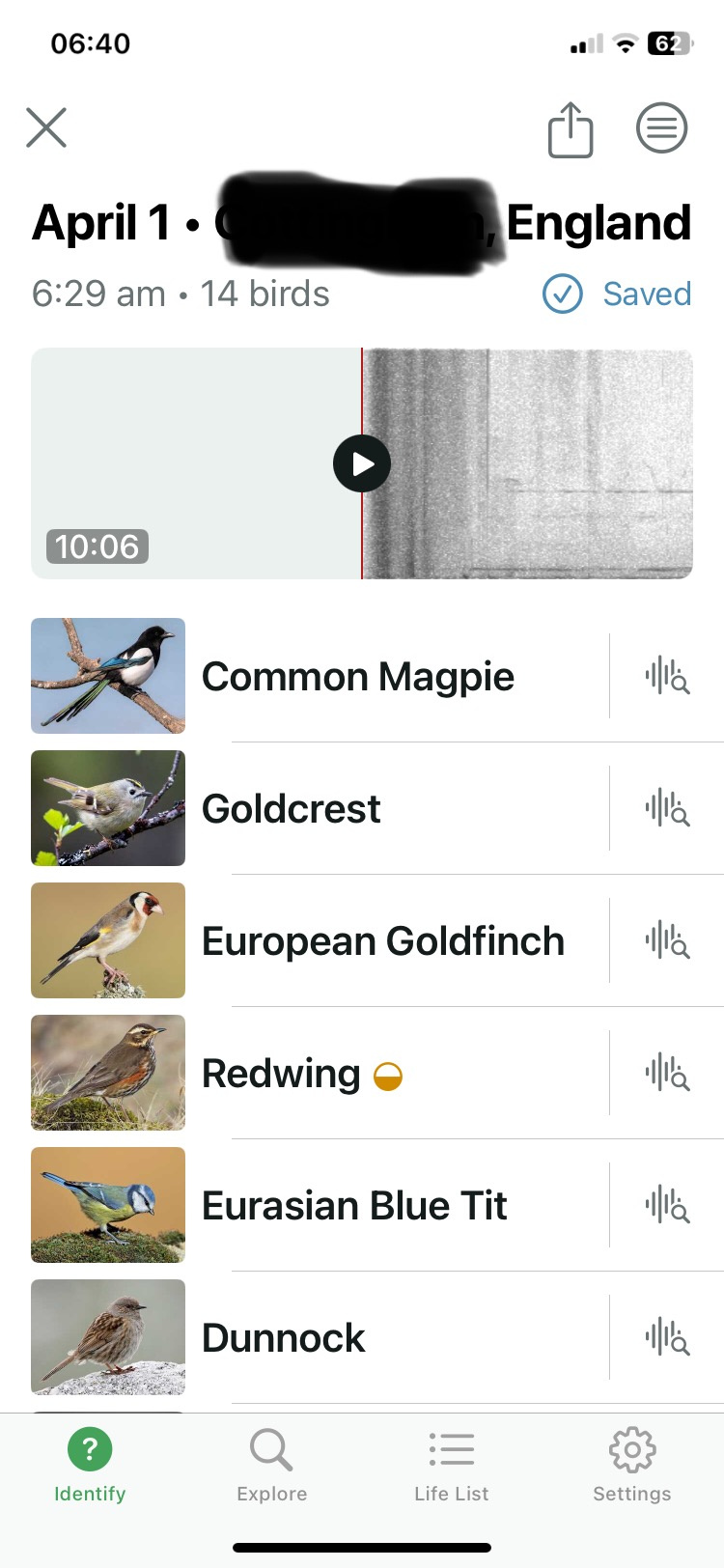Close the recording with the X icon
Viewport: 724px width, 1568px height.
(x=46, y=127)
